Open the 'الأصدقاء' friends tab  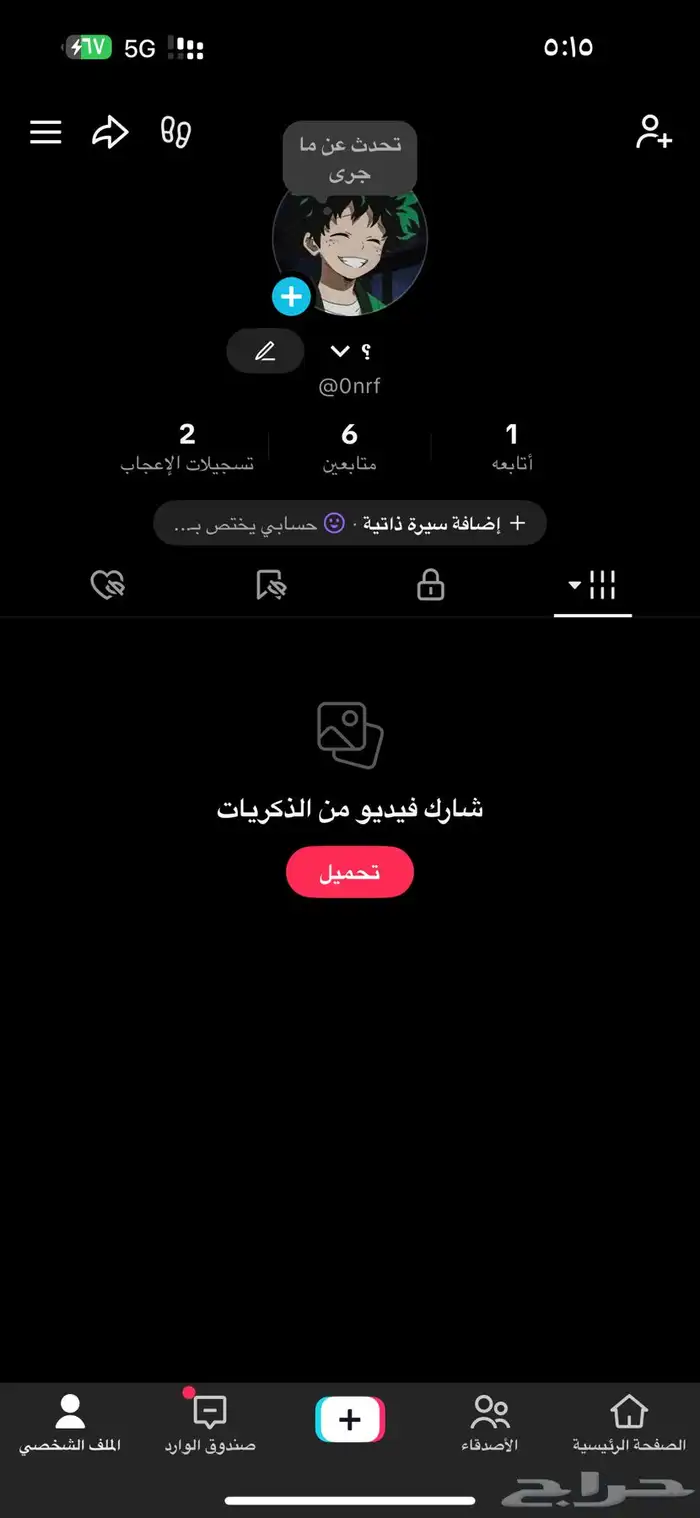coord(490,1424)
